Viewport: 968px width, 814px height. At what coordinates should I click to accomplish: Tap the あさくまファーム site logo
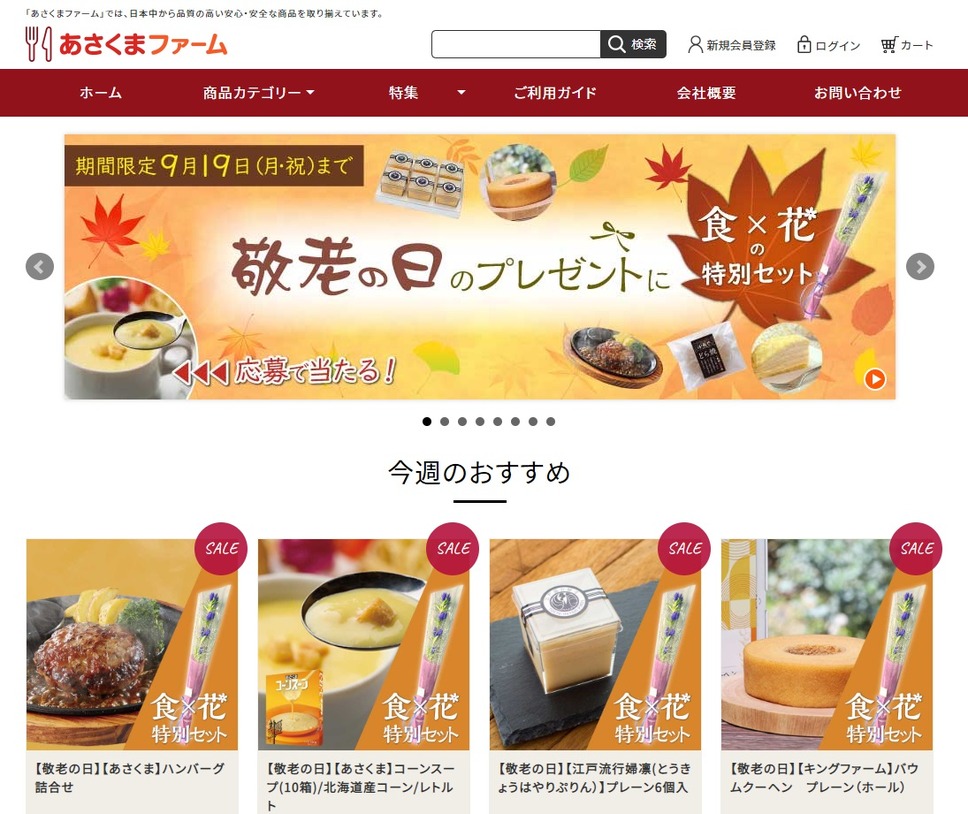[x=127, y=44]
